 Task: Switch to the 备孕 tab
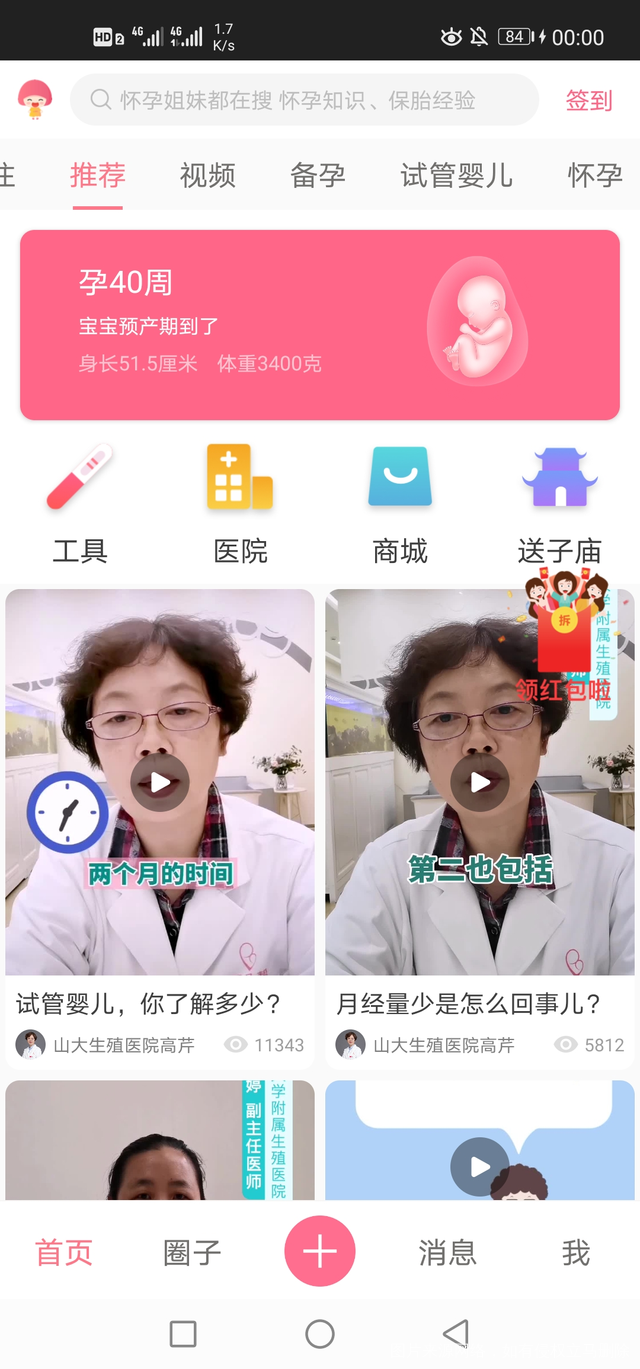tap(318, 176)
